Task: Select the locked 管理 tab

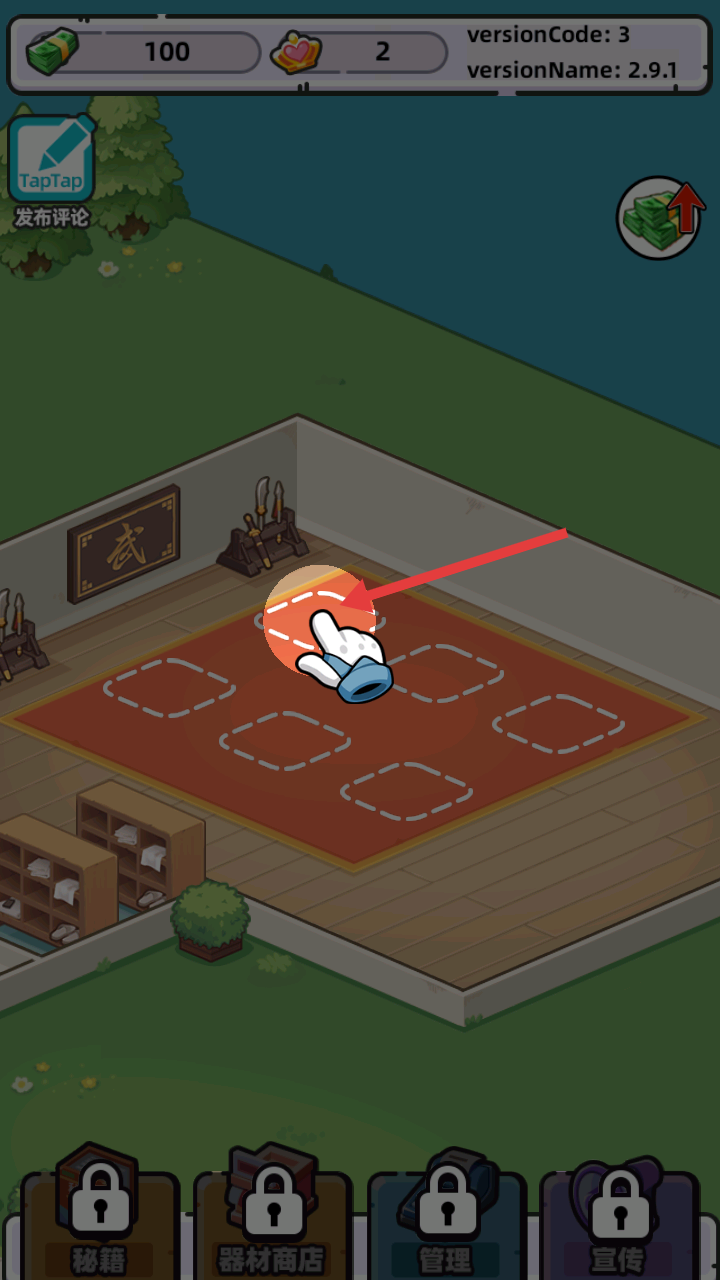Action: (446, 1213)
